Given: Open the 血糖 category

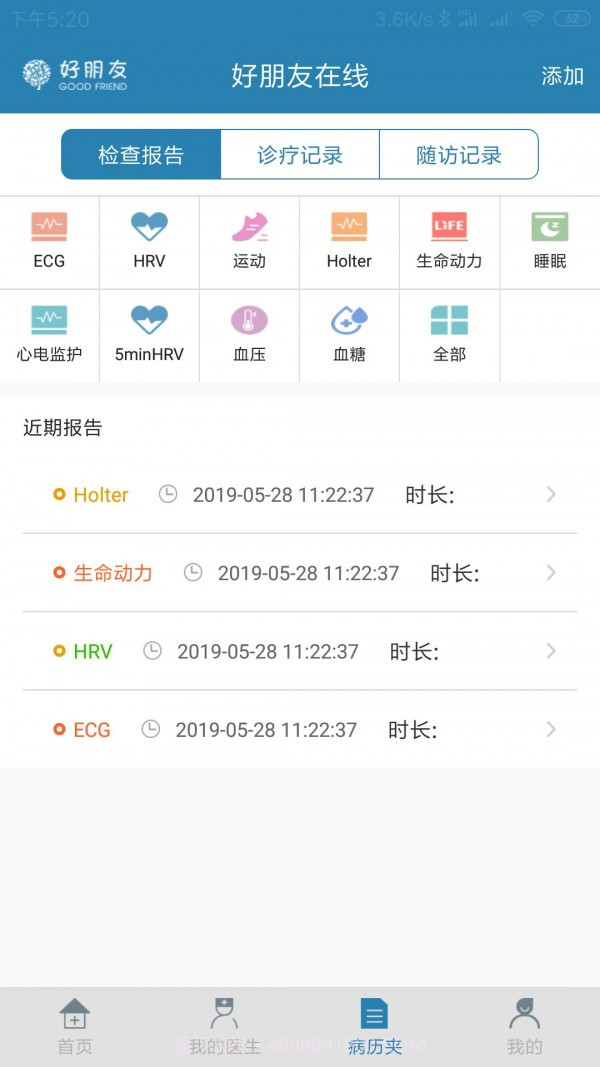Looking at the screenshot, I should [349, 334].
